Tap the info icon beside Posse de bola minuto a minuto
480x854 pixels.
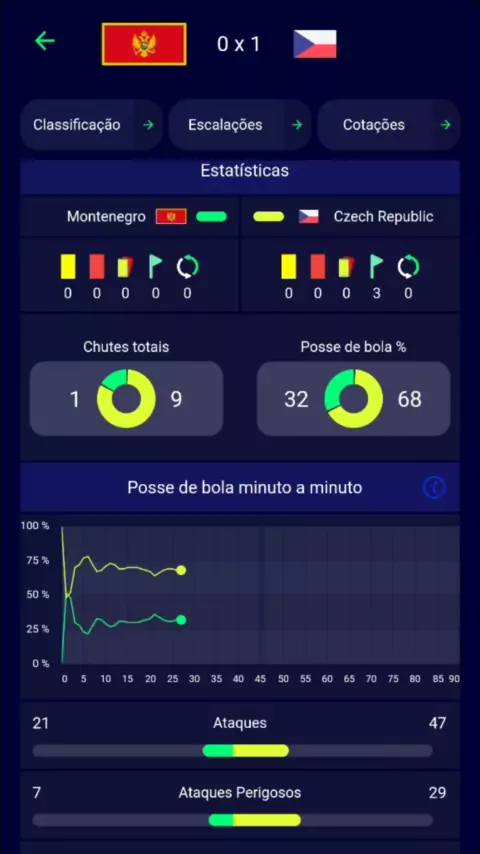[x=434, y=487]
